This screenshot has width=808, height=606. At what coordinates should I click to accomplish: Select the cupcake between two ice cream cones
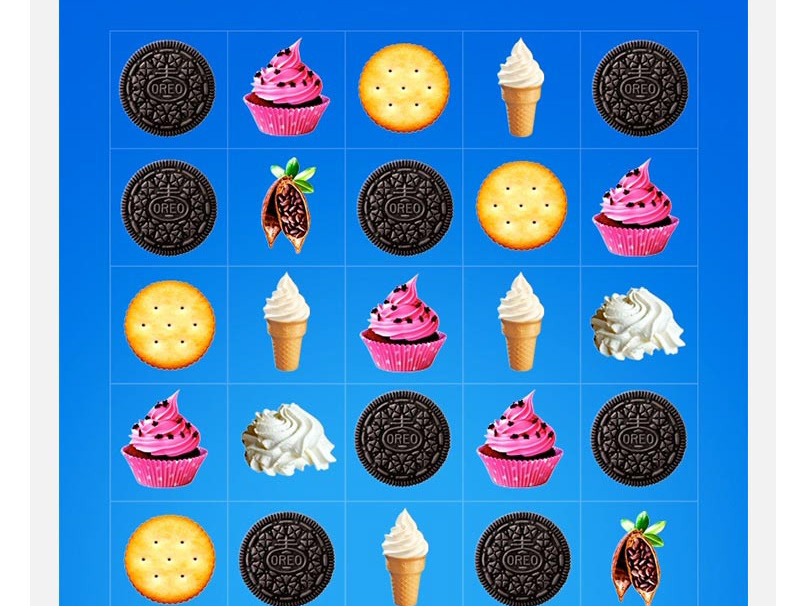point(403,324)
